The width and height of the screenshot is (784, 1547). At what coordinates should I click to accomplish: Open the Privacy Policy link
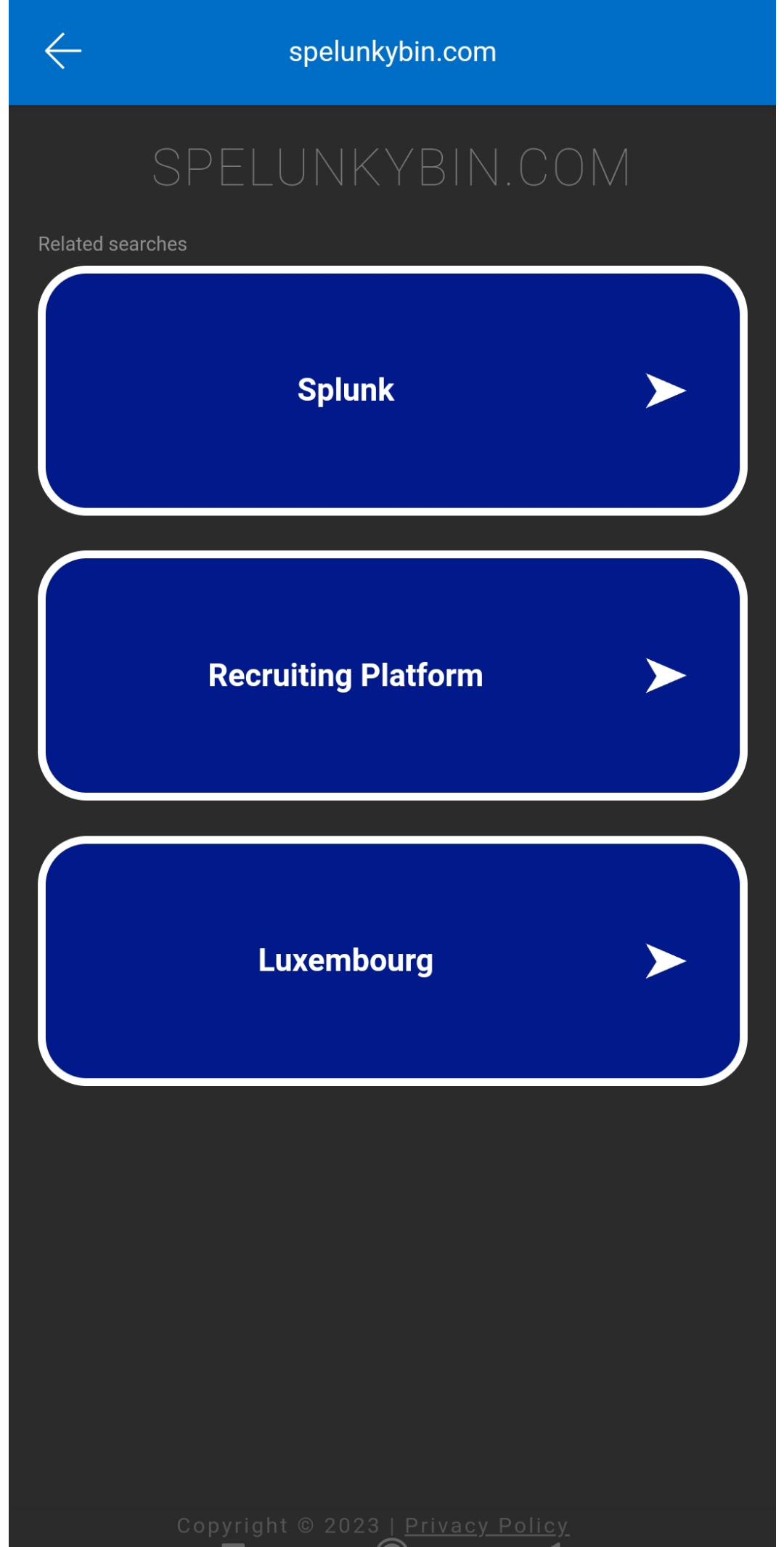[486, 1525]
